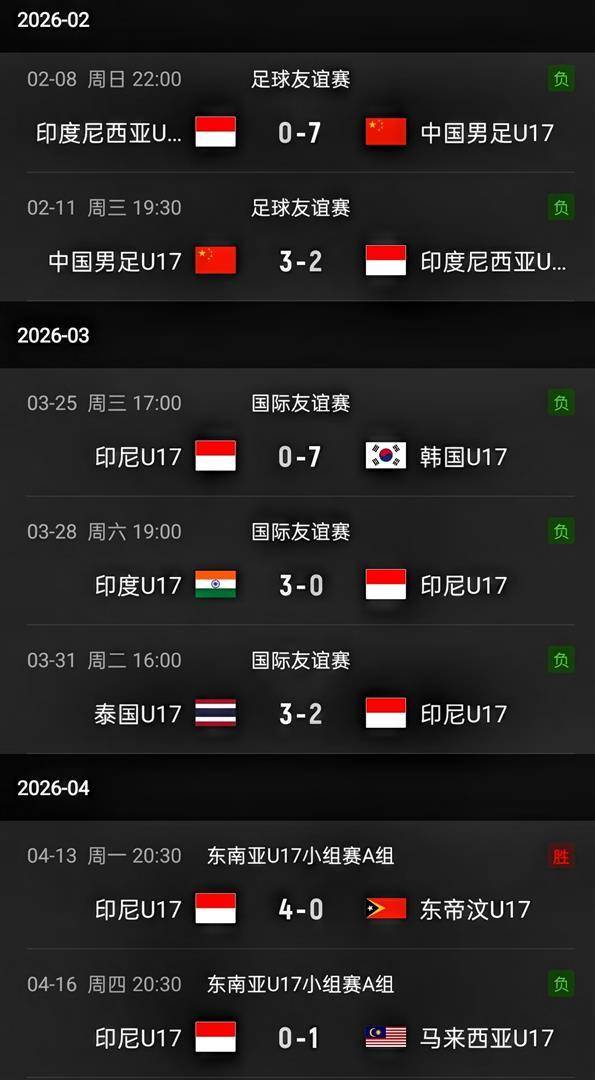Image resolution: width=595 pixels, height=1080 pixels.
Task: View the 03-25 match against Korea U17
Action: 298,432
